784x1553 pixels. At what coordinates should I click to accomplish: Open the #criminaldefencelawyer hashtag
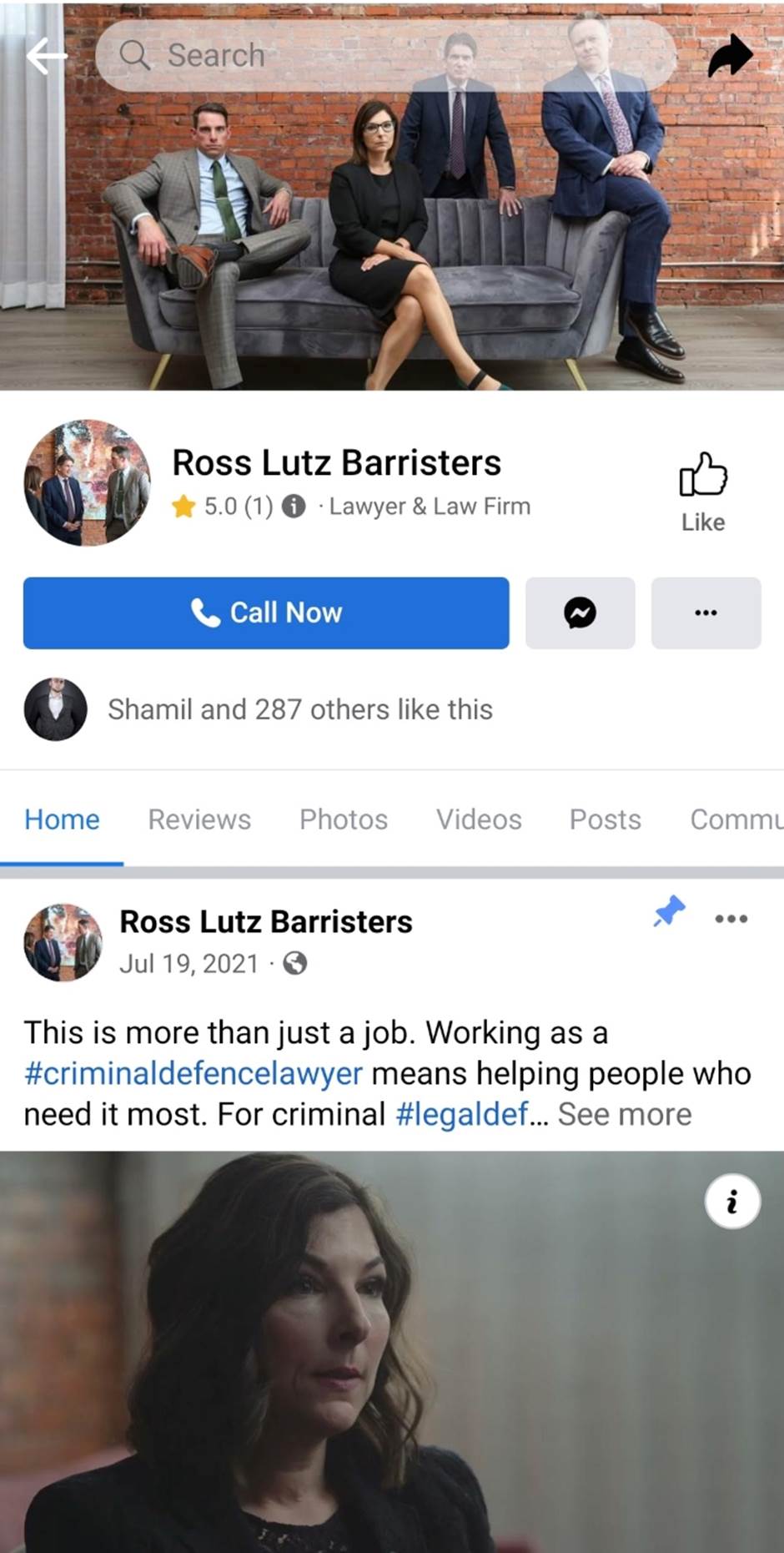point(193,1074)
